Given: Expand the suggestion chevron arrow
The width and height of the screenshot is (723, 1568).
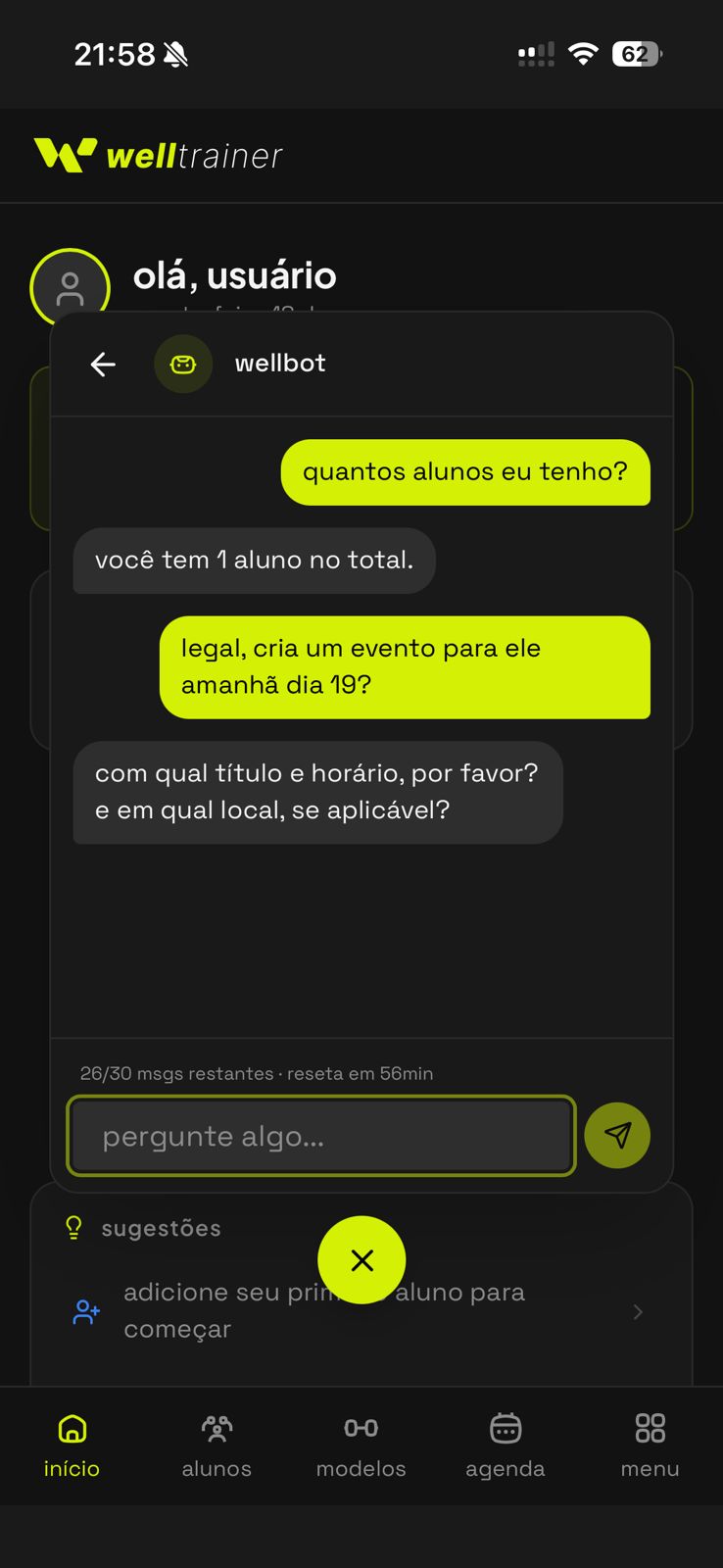Looking at the screenshot, I should pos(638,1311).
